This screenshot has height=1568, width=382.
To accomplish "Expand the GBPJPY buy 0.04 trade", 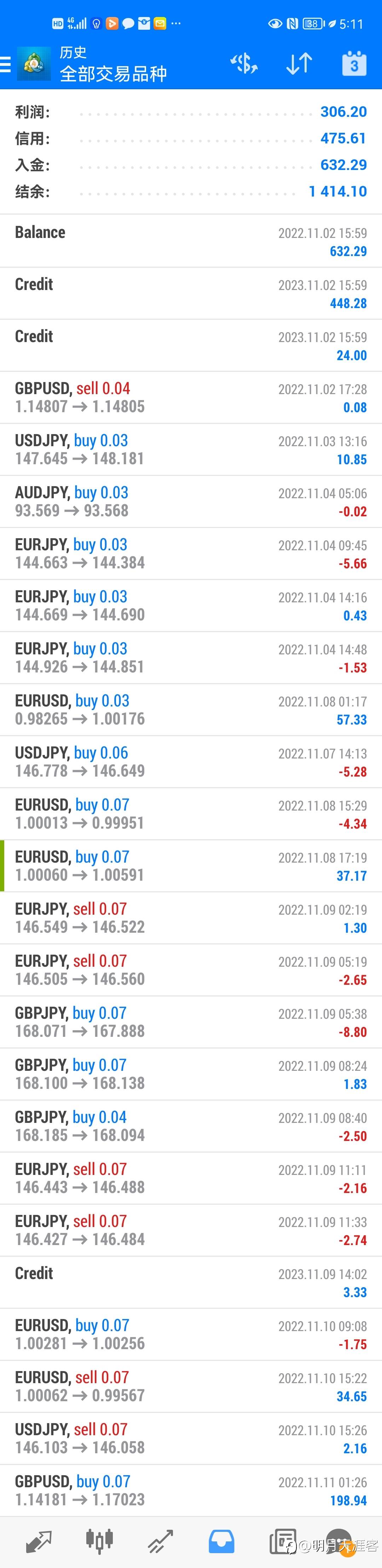I will coord(191,1126).
